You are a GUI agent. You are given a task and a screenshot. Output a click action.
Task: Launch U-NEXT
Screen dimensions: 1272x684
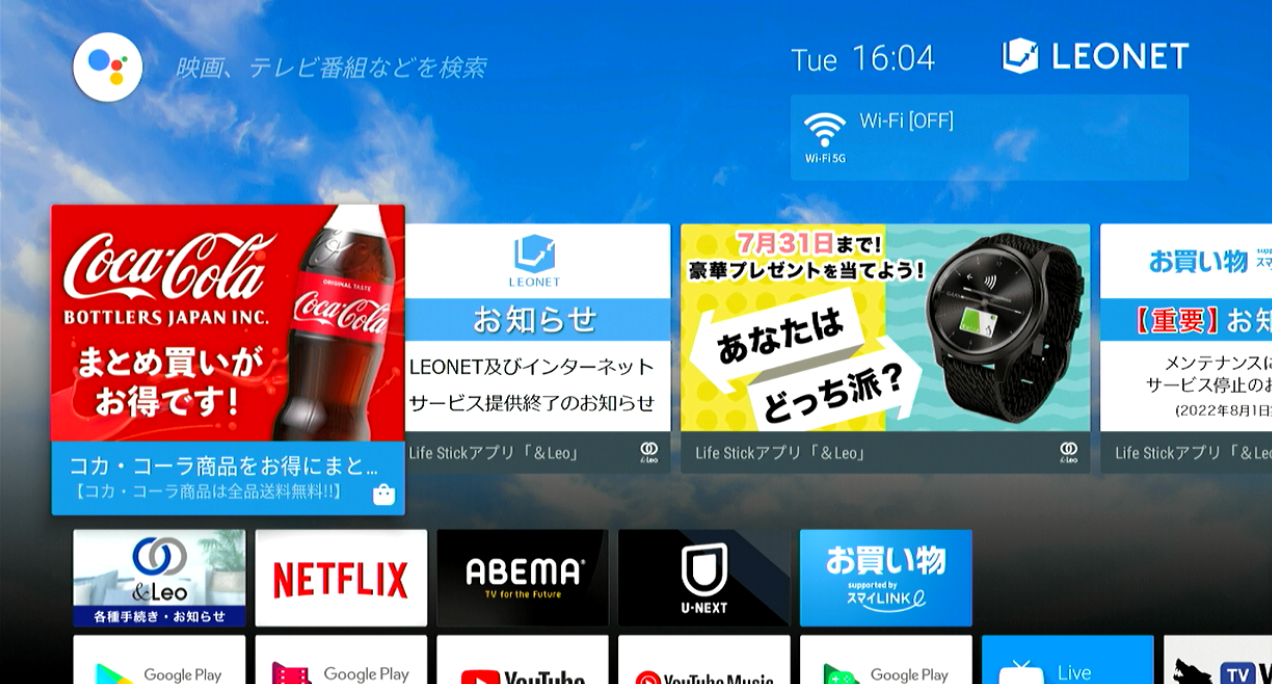tap(704, 578)
